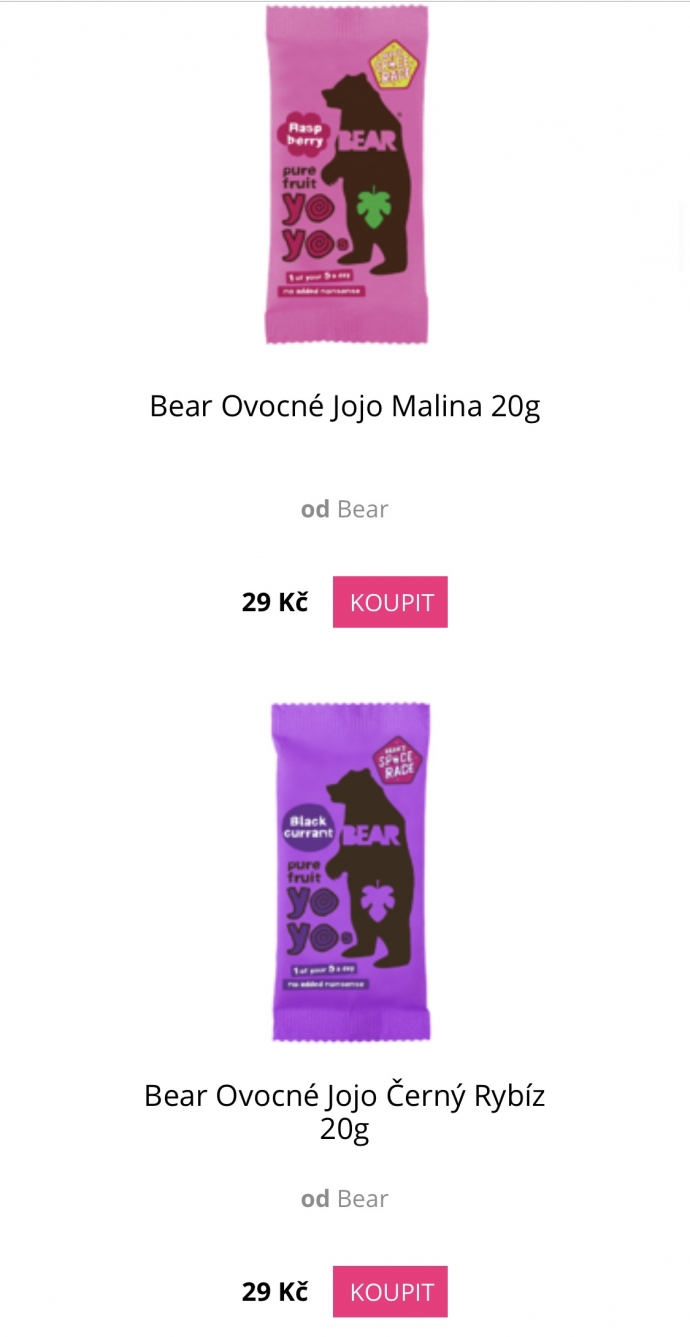View the Černý Rybíz product image
Image resolution: width=690 pixels, height=1337 pixels.
click(x=350, y=871)
